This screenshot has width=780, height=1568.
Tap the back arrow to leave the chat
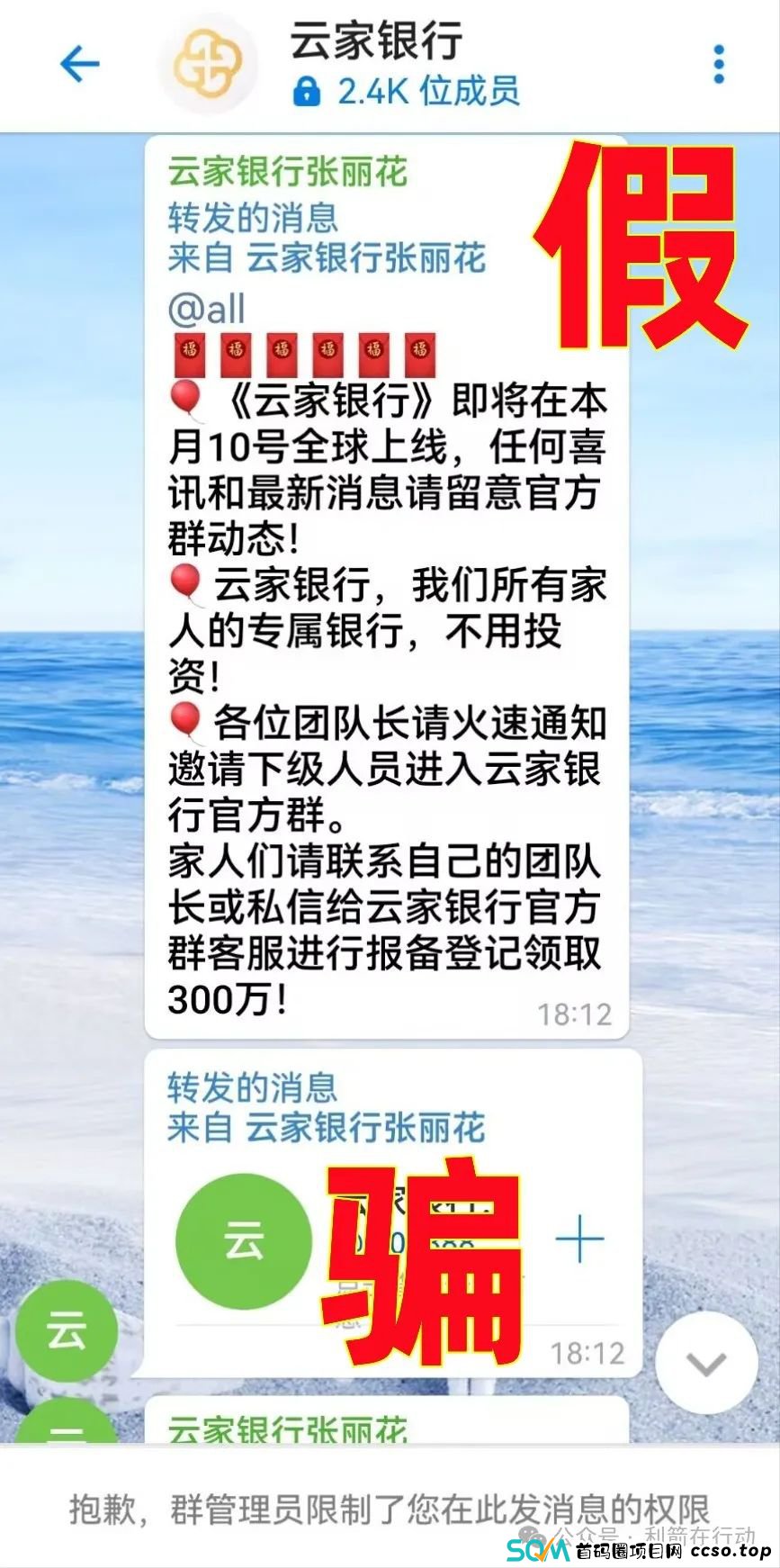click(78, 63)
